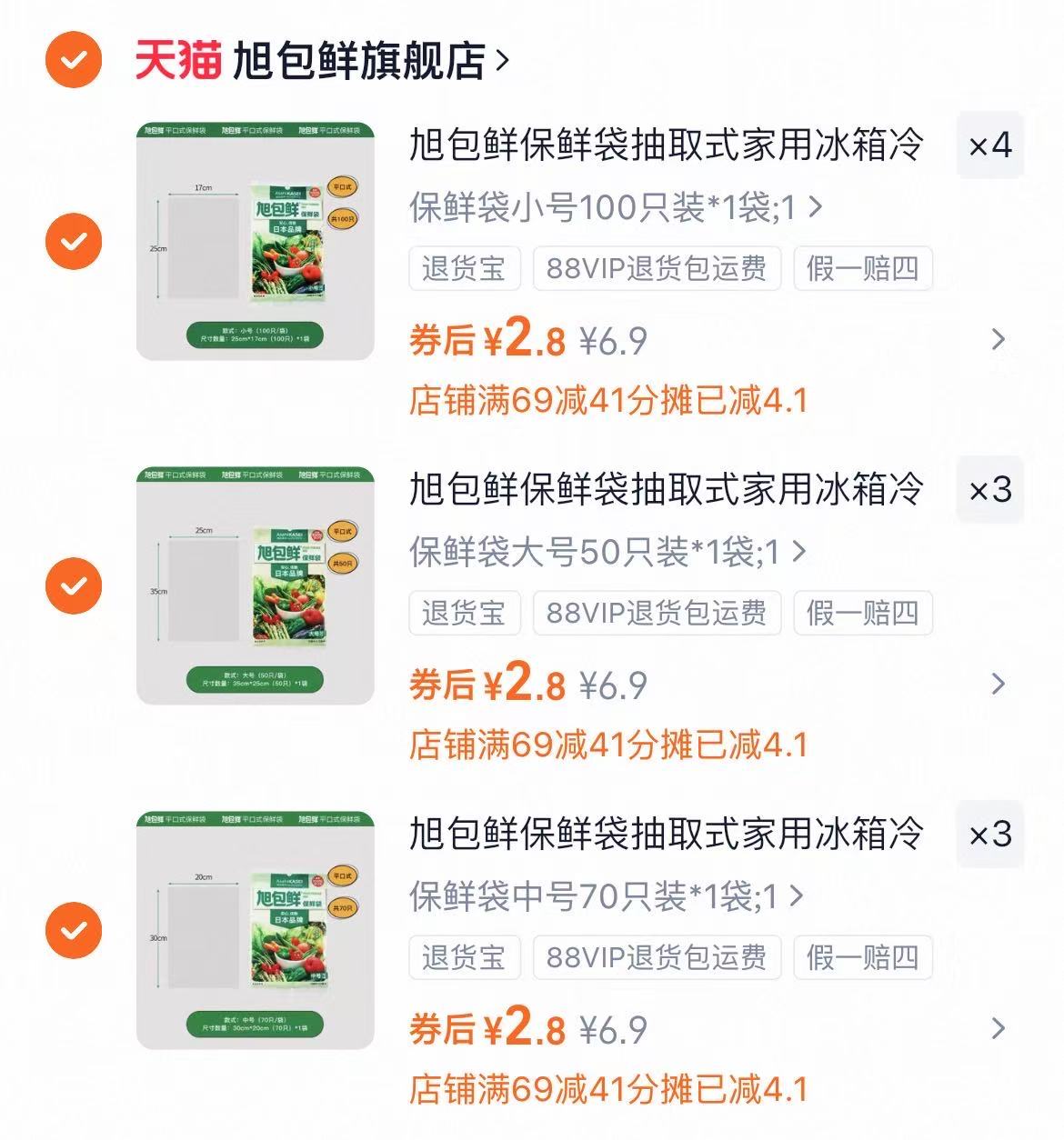
Task: Click the 假一赔四 tag on the second item
Action: coord(863,614)
